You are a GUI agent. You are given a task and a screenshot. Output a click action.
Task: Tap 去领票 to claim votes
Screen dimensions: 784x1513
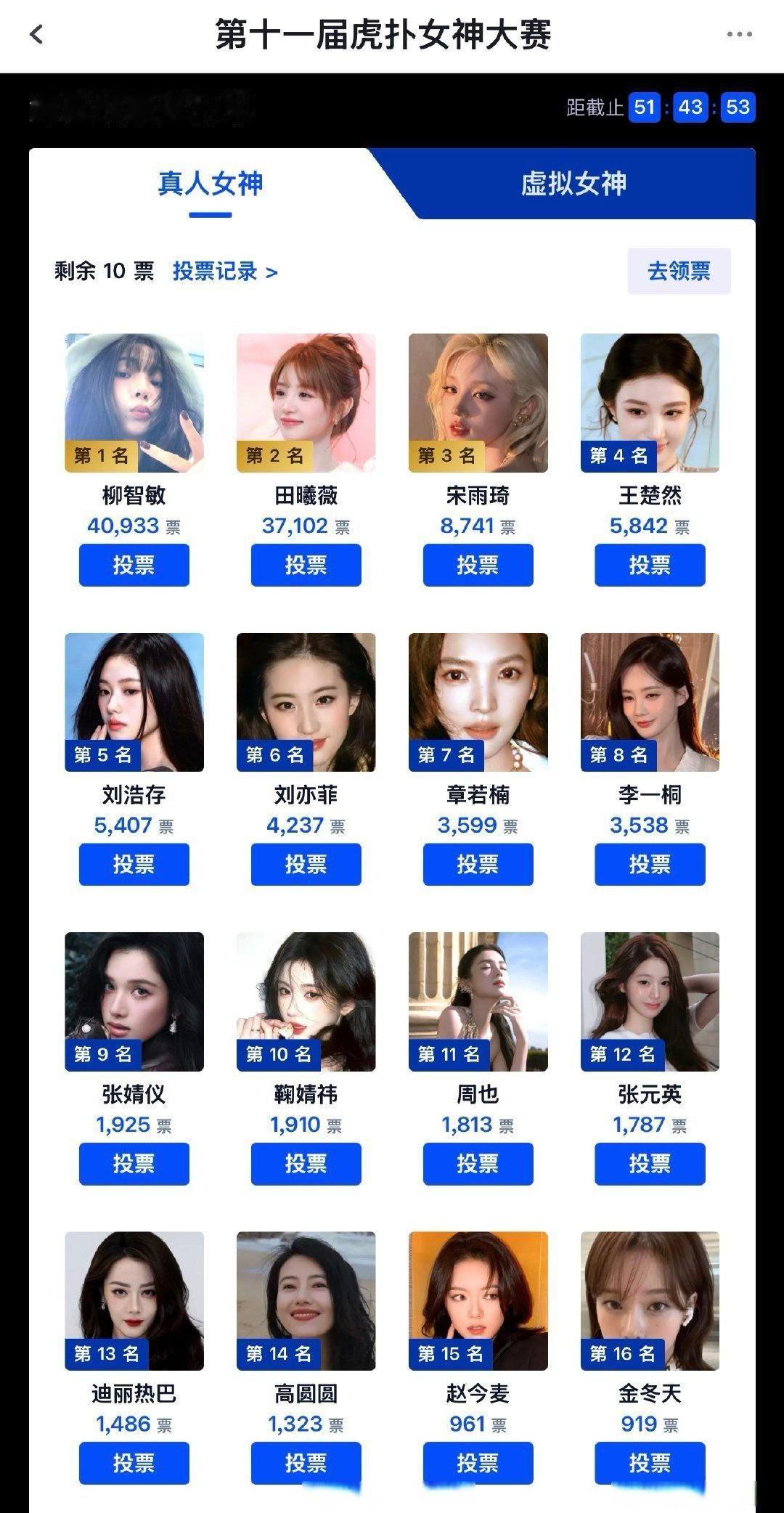(679, 272)
